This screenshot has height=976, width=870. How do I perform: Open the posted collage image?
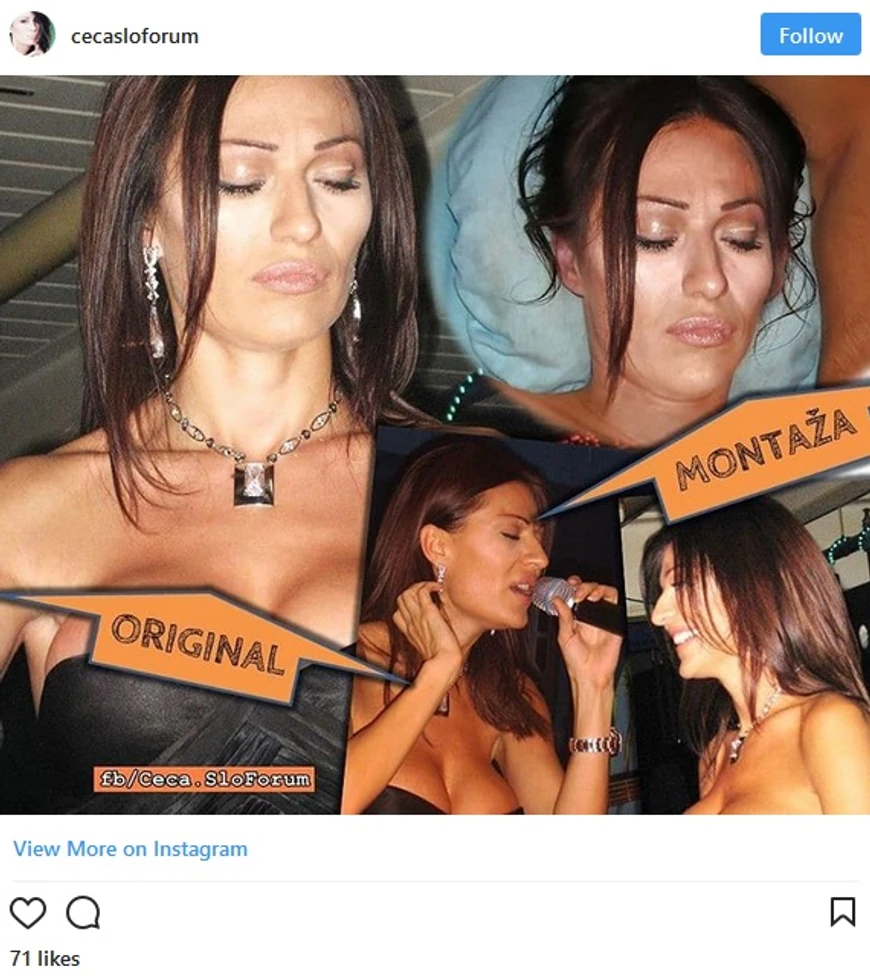pyautogui.click(x=435, y=444)
